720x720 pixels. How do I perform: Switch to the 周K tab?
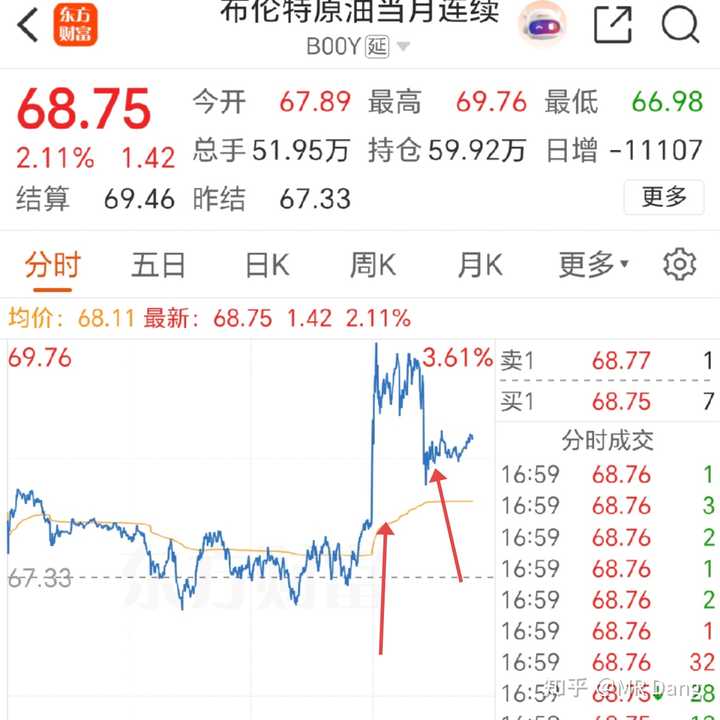pyautogui.click(x=372, y=265)
